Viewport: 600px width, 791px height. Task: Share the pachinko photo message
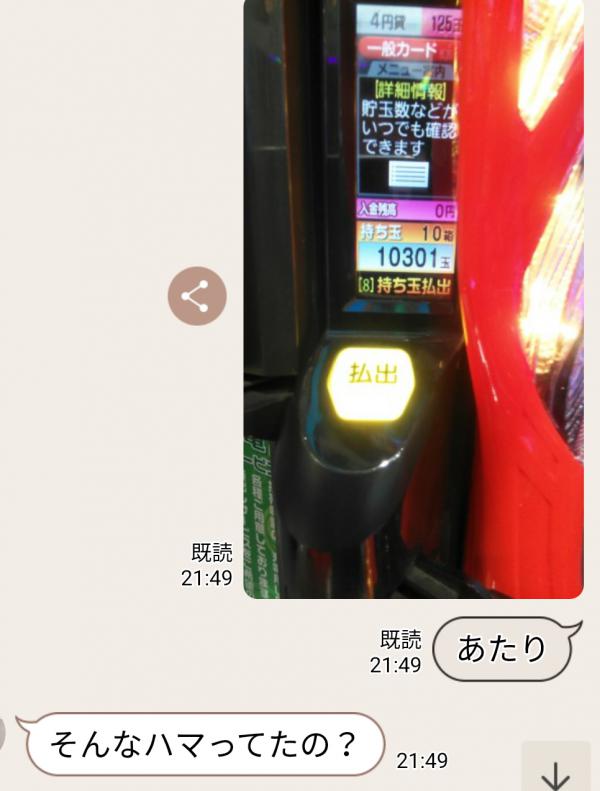197,296
